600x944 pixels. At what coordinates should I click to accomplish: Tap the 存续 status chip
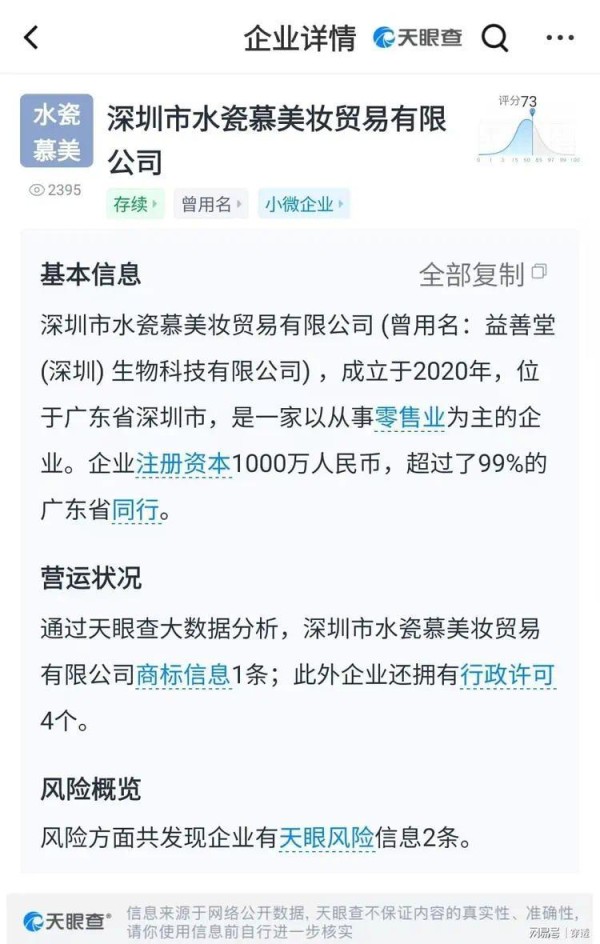pos(135,204)
